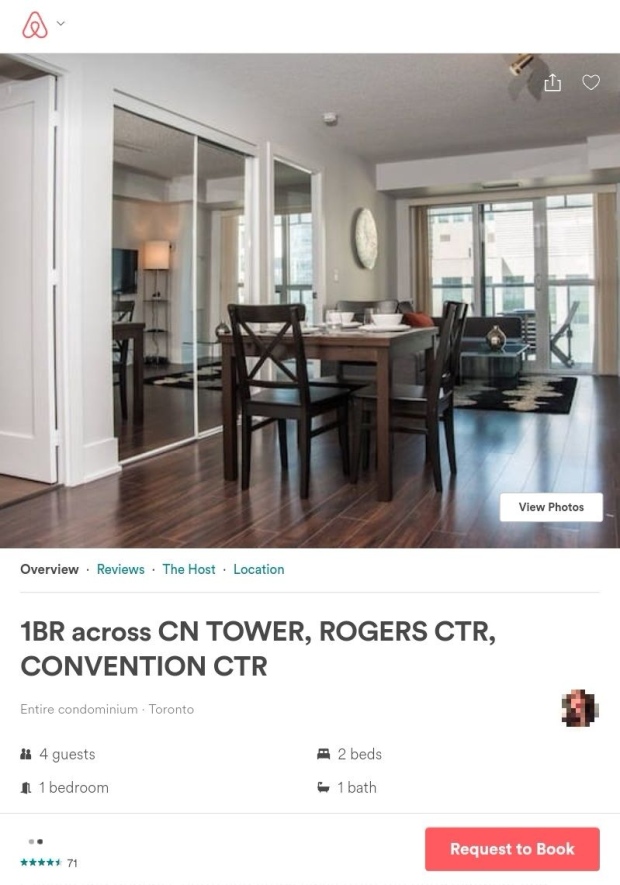
Task: Jump to the Location section
Action: 258,569
